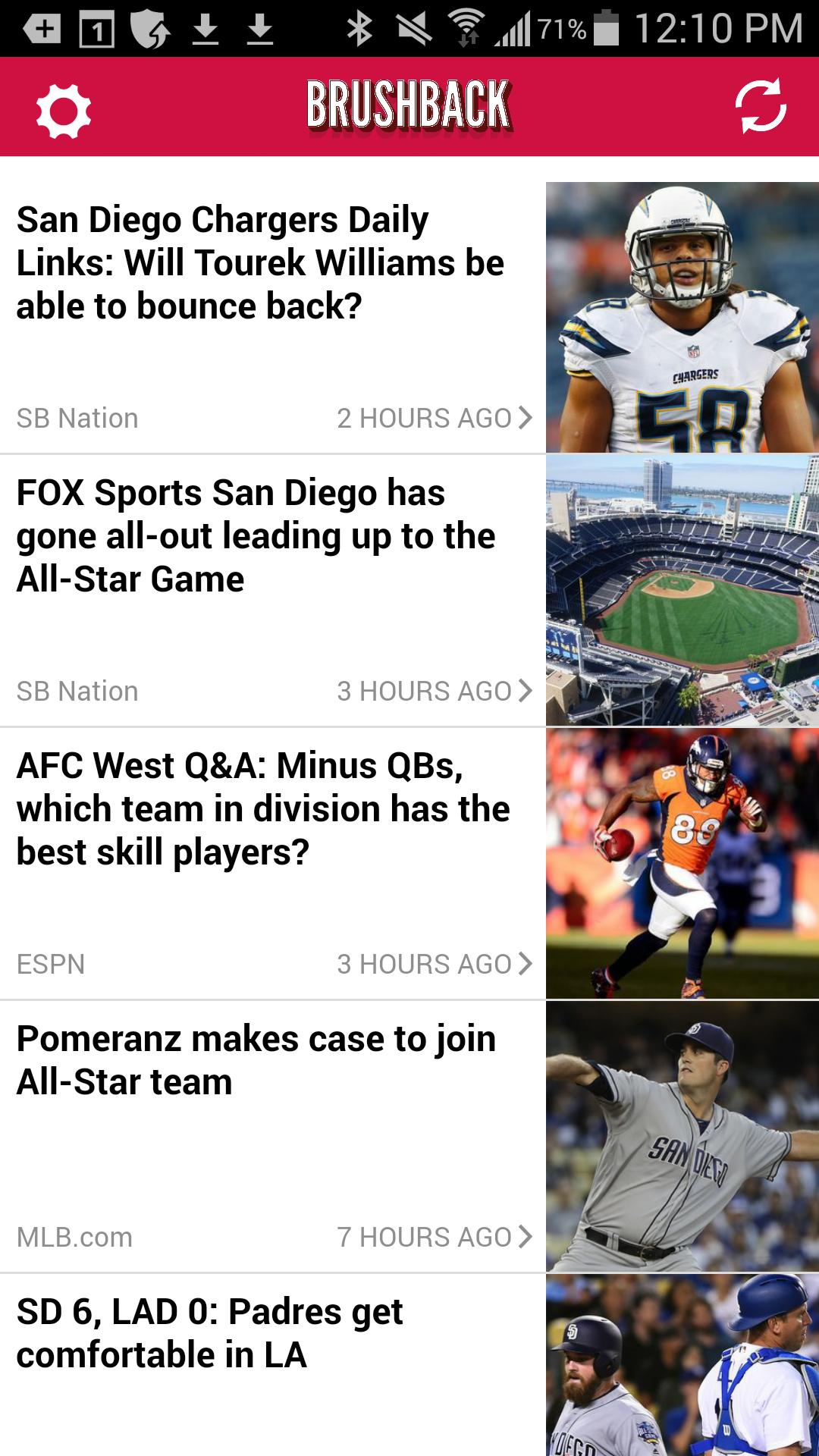Open the AFC West Q&A article

(262, 808)
